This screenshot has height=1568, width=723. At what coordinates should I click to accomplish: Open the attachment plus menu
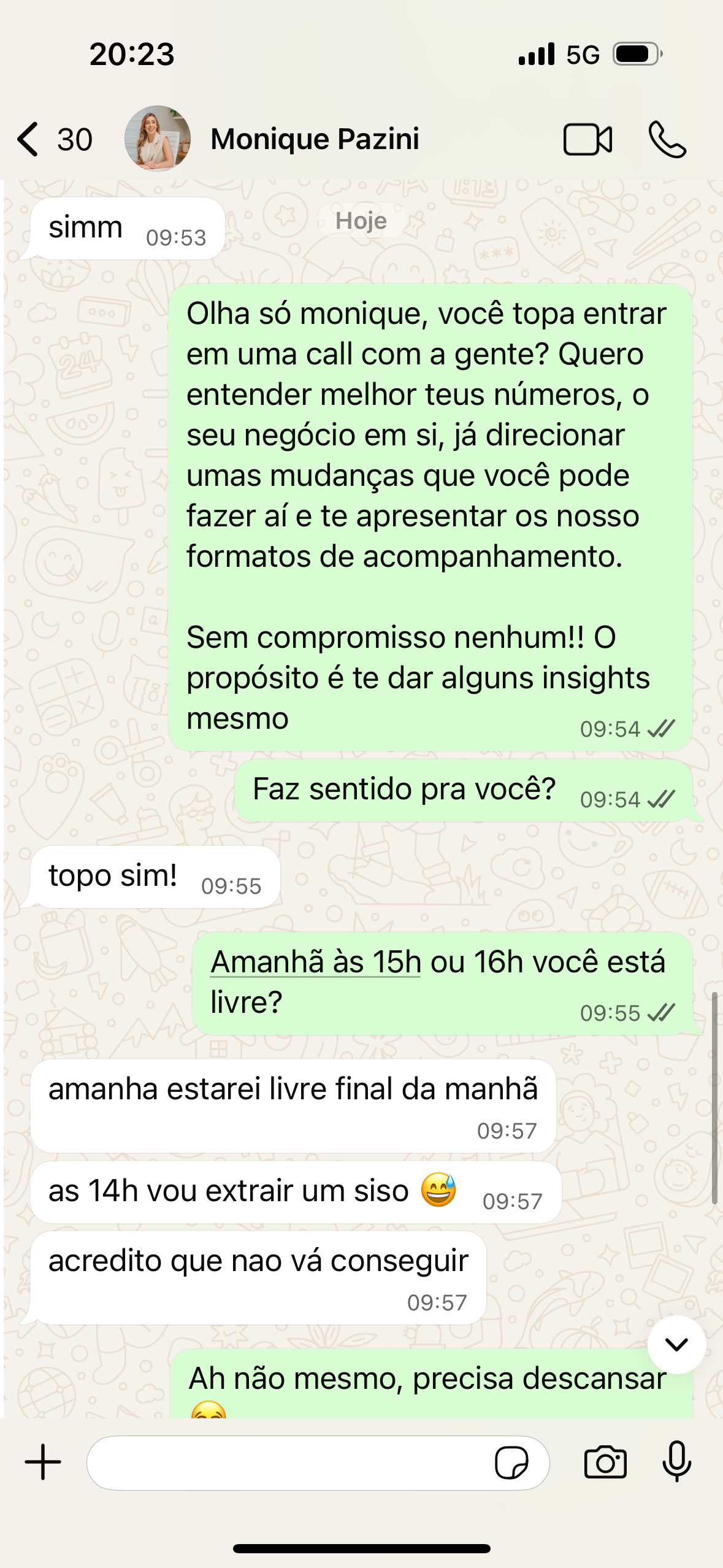43,1462
